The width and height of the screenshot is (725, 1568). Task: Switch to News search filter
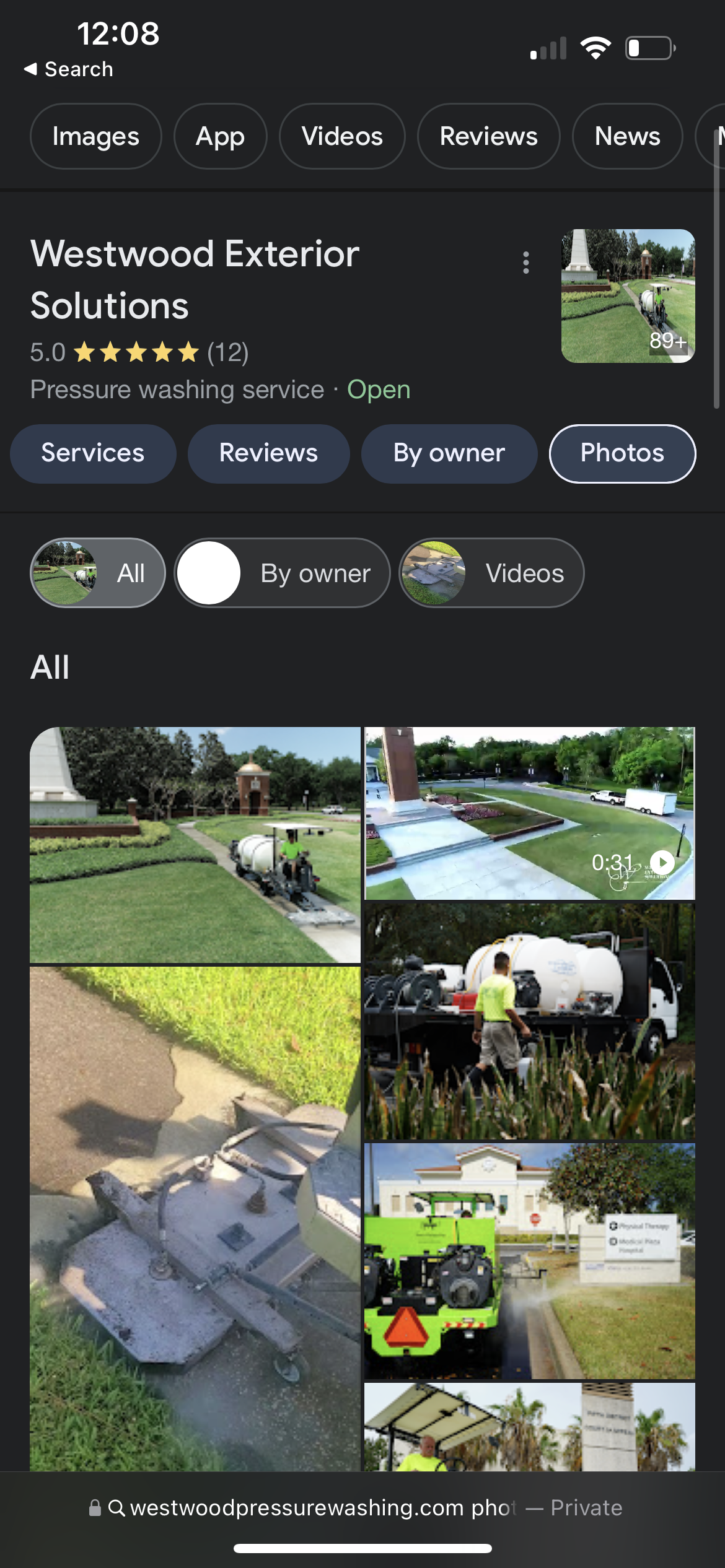tap(627, 136)
